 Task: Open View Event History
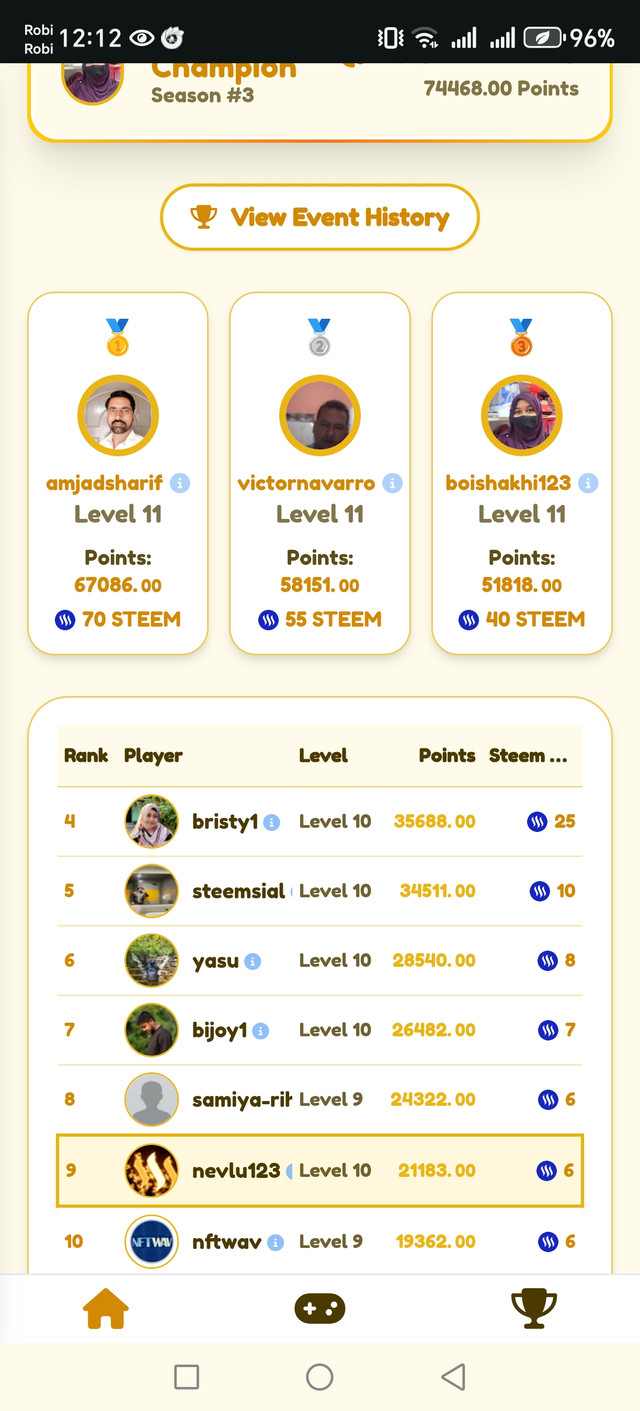pyautogui.click(x=320, y=217)
